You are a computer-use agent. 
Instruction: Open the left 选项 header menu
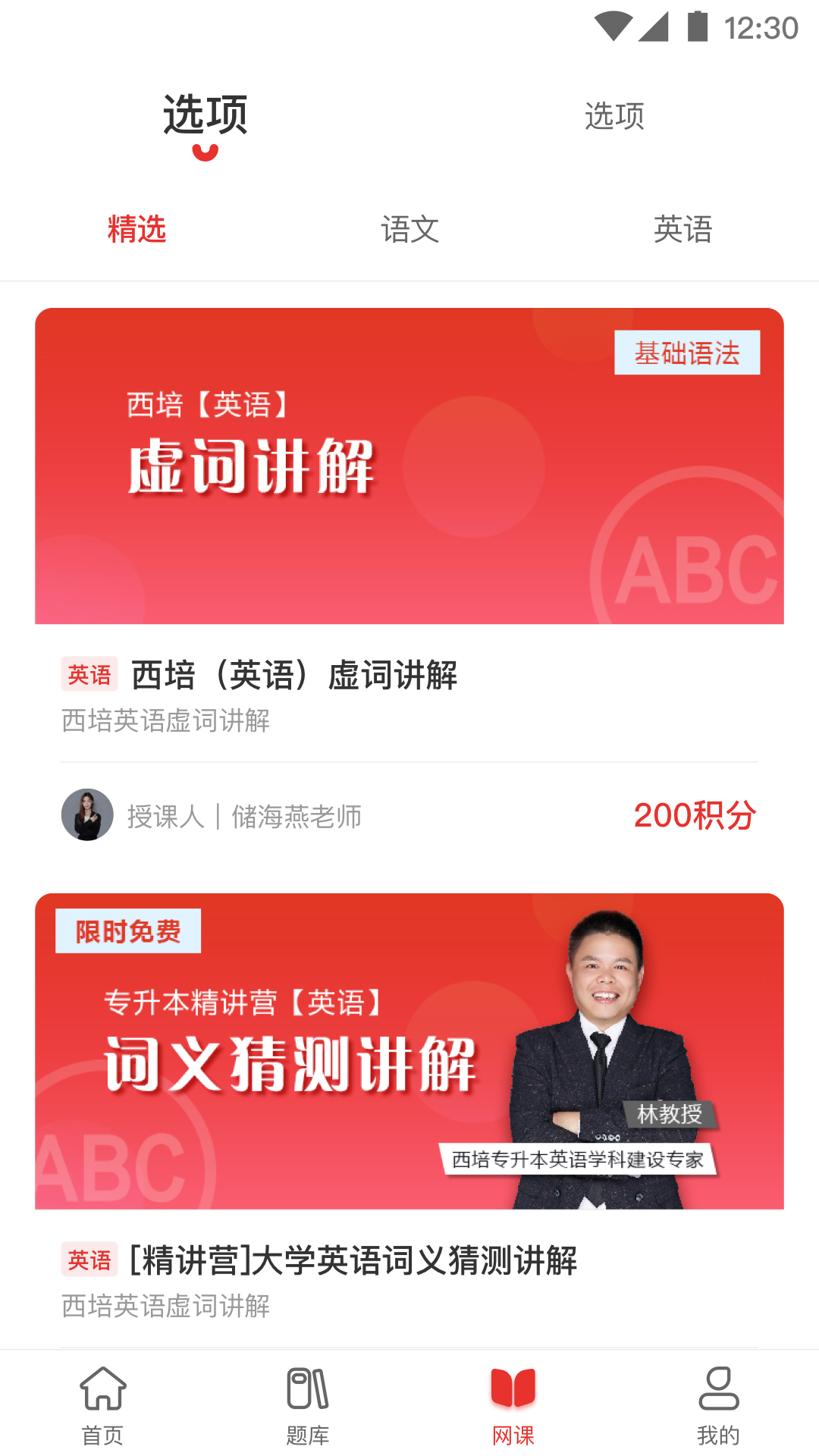point(204,114)
